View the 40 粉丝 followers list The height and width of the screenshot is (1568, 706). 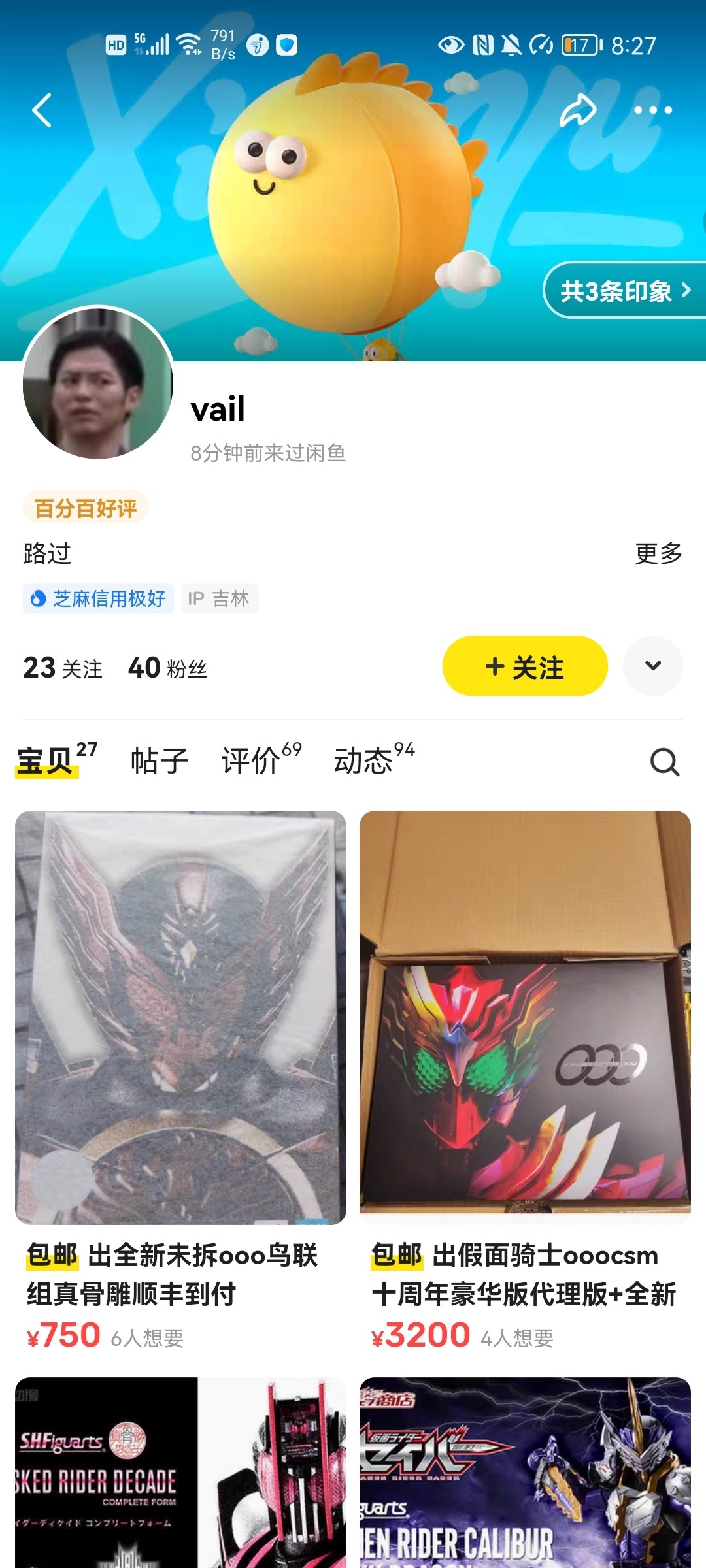tap(167, 668)
